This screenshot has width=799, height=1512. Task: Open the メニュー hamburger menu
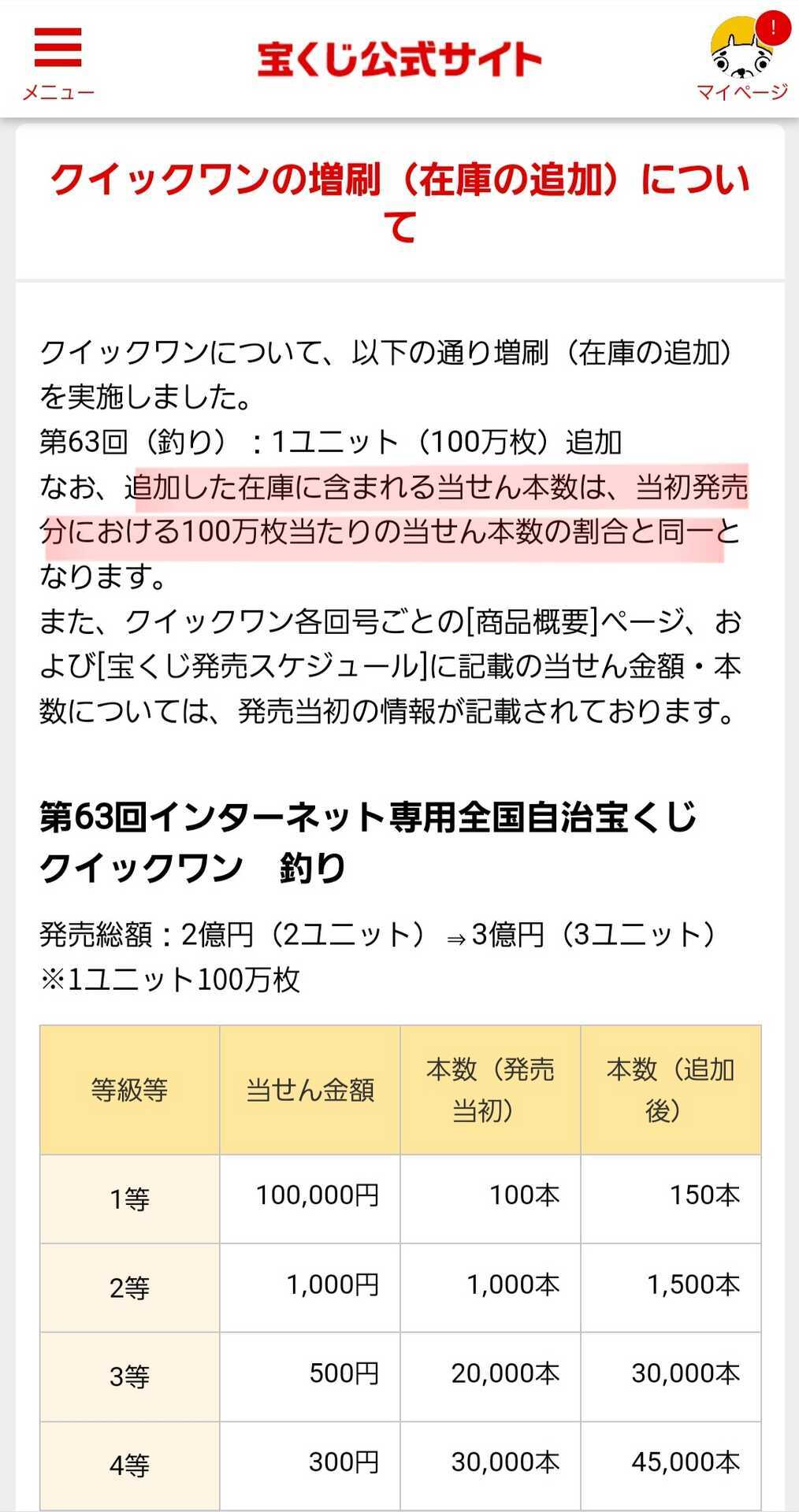(58, 61)
